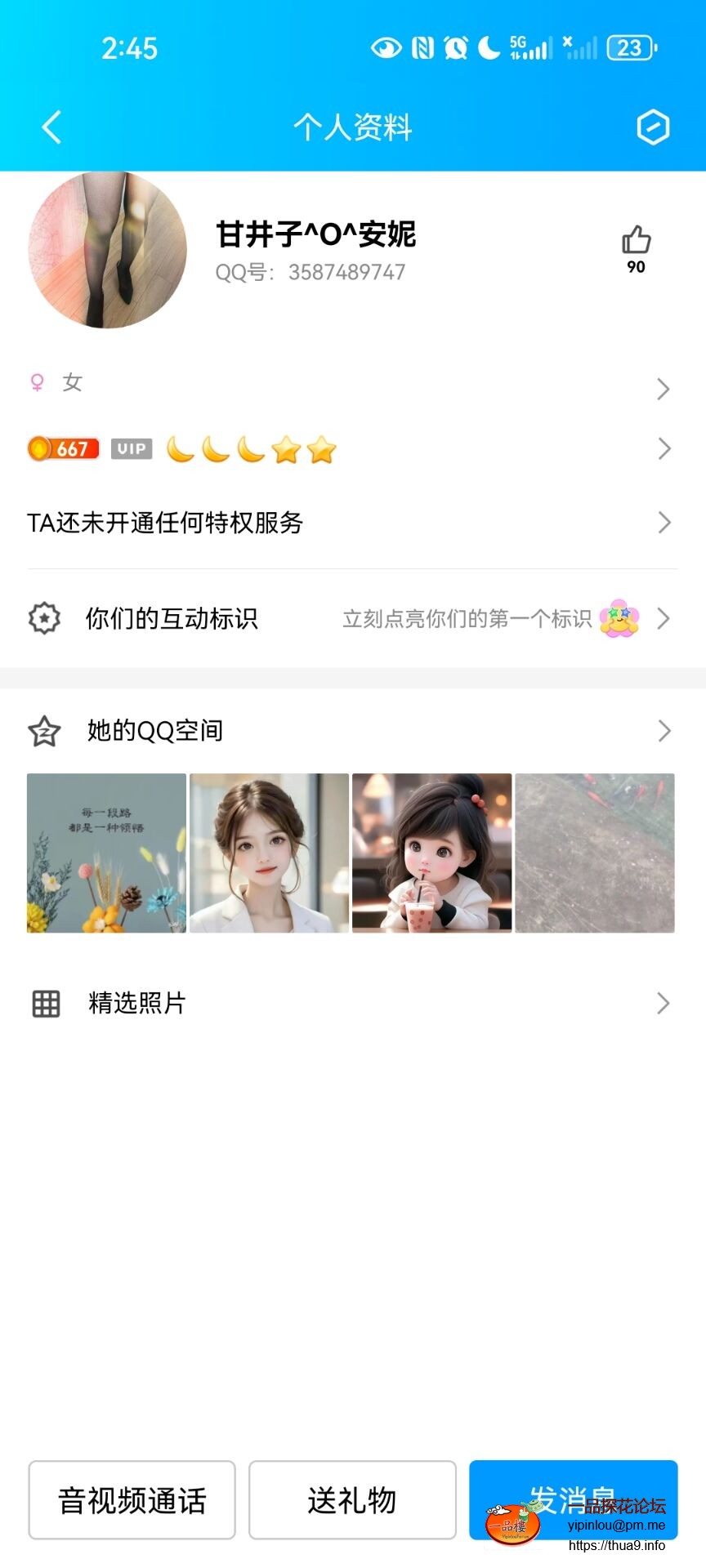Open the cartoon girl with drink photo
The image size is (706, 1568).
(x=431, y=853)
